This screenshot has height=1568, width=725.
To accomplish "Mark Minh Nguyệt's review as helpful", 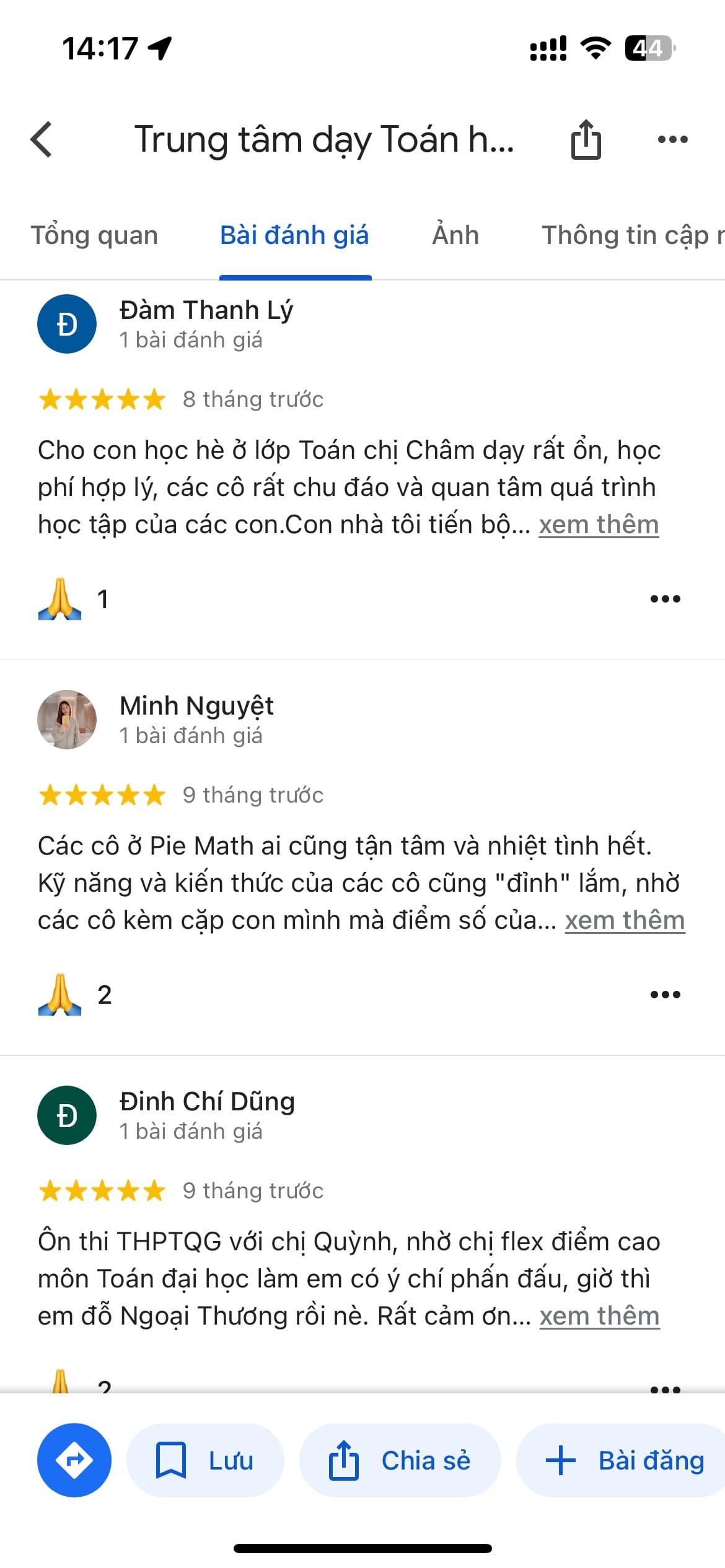I will [60, 995].
